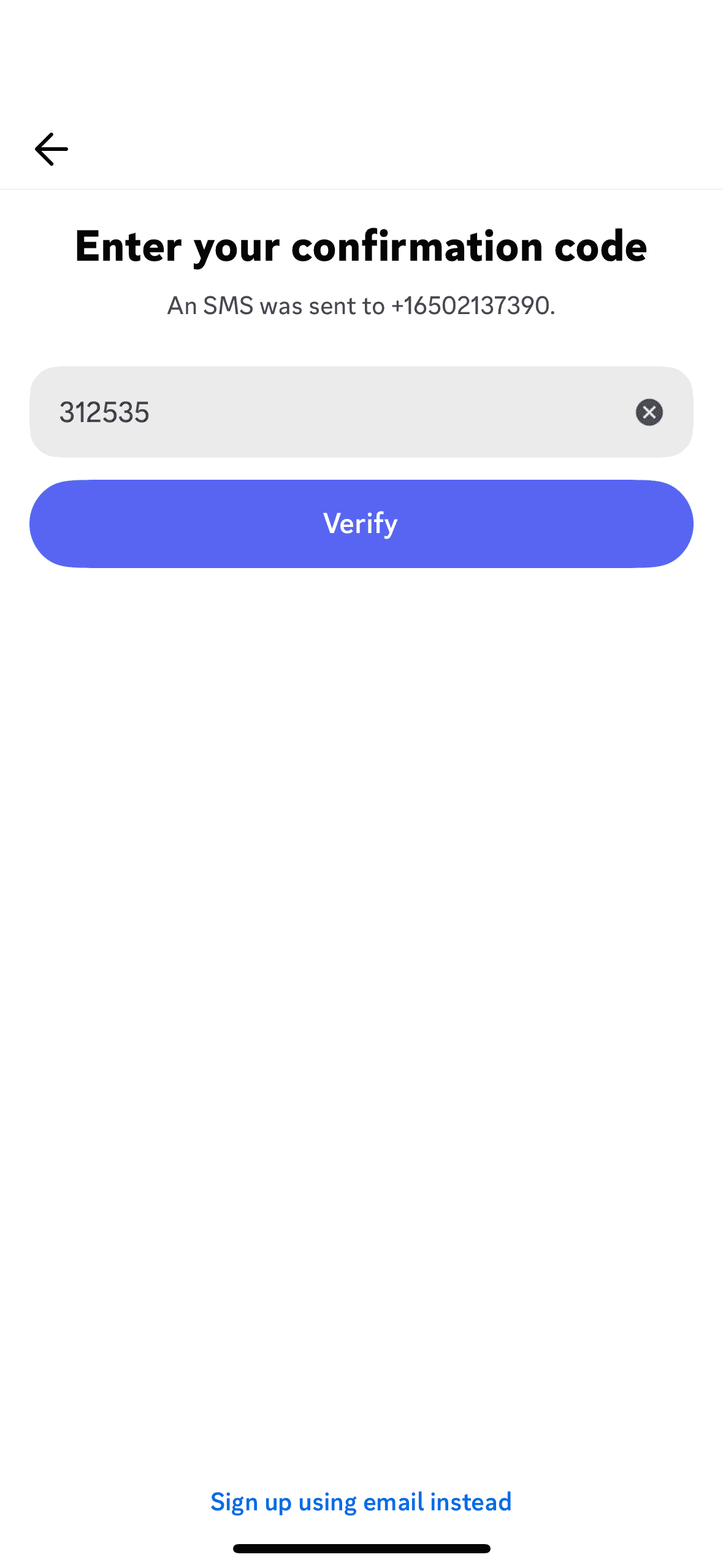This screenshot has height=1568, width=723.
Task: Submit the code by clicking Verify
Action: [361, 523]
